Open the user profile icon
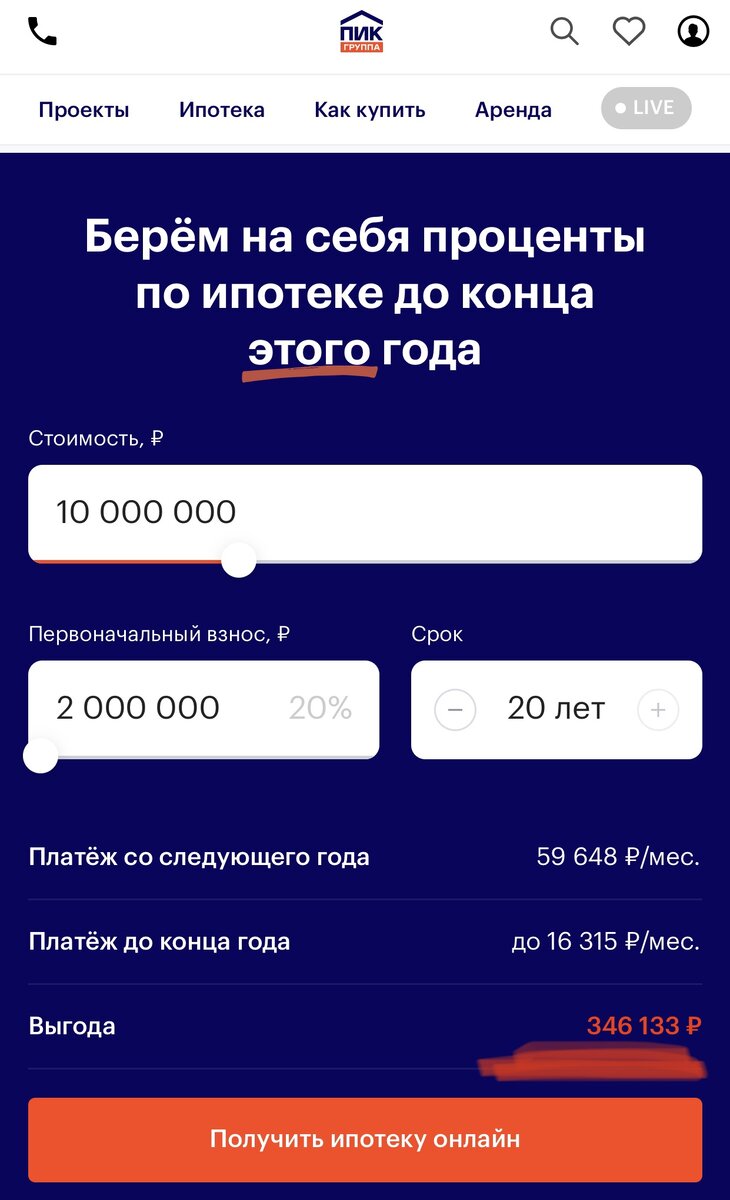Image resolution: width=730 pixels, height=1200 pixels. (x=694, y=30)
